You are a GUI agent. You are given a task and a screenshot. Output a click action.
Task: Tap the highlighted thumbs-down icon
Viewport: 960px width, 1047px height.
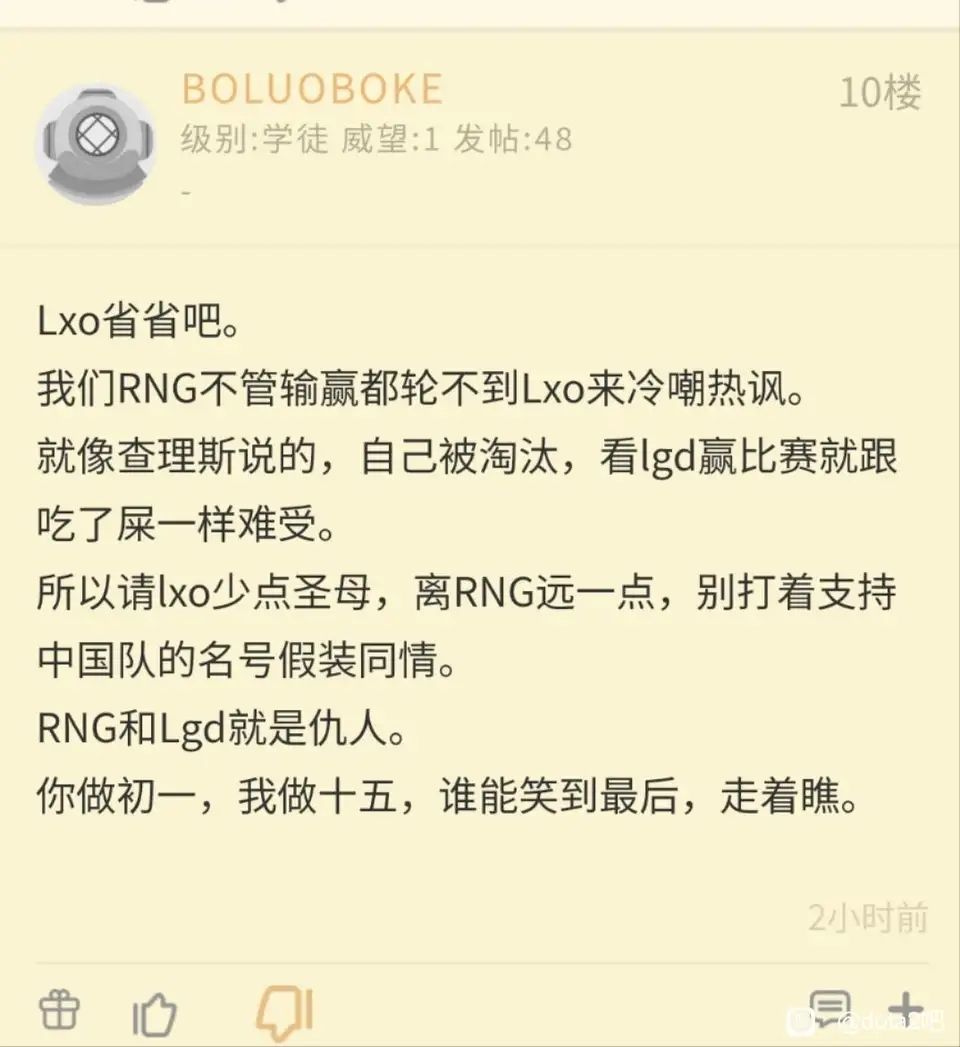(281, 1012)
